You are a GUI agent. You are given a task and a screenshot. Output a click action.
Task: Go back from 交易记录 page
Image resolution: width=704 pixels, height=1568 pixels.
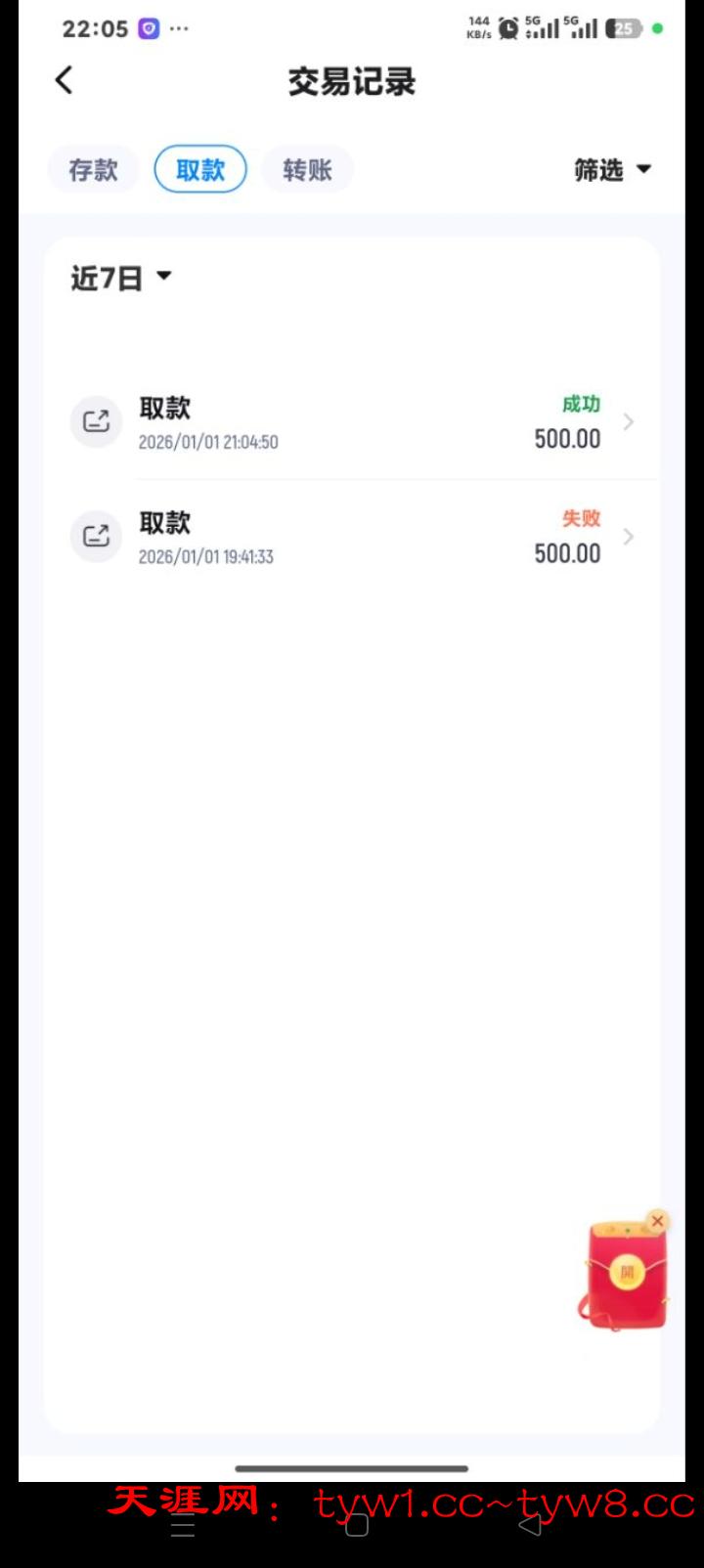click(x=65, y=80)
